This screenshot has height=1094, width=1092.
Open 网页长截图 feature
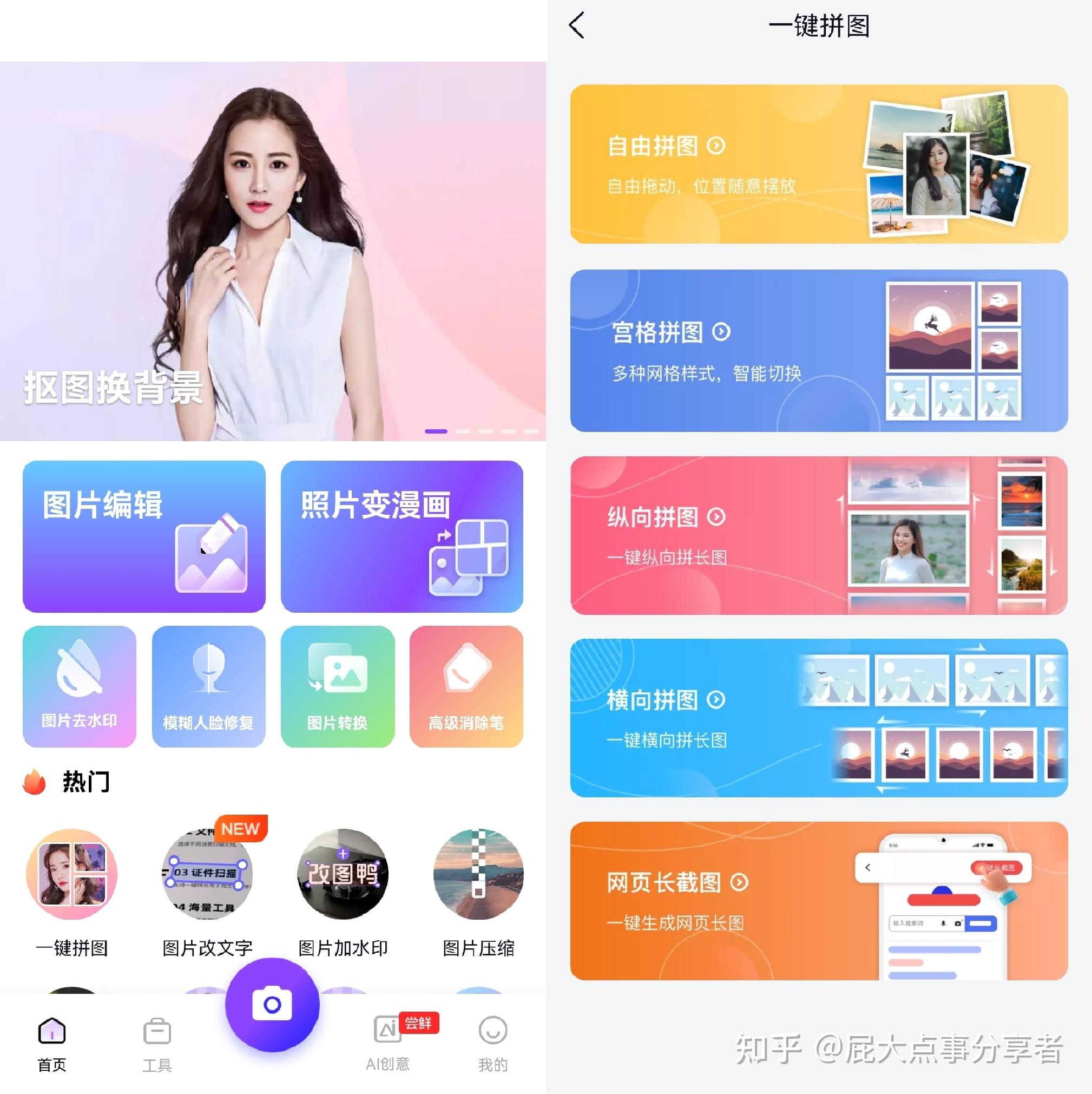point(818,900)
